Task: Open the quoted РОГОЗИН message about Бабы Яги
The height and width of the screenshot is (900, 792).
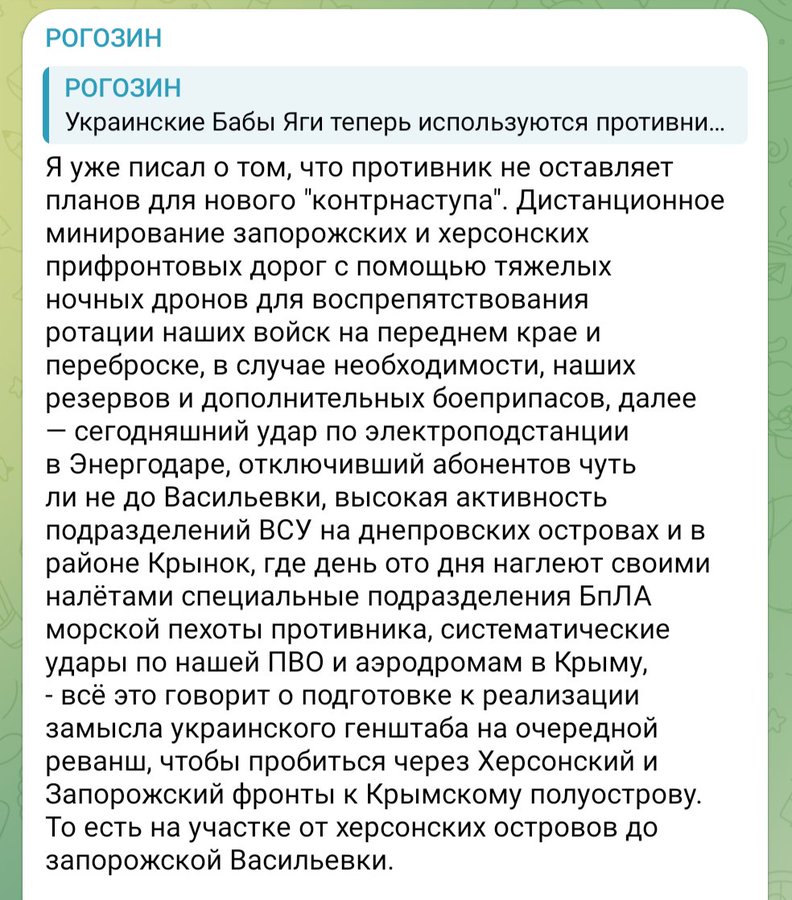Action: (395, 107)
